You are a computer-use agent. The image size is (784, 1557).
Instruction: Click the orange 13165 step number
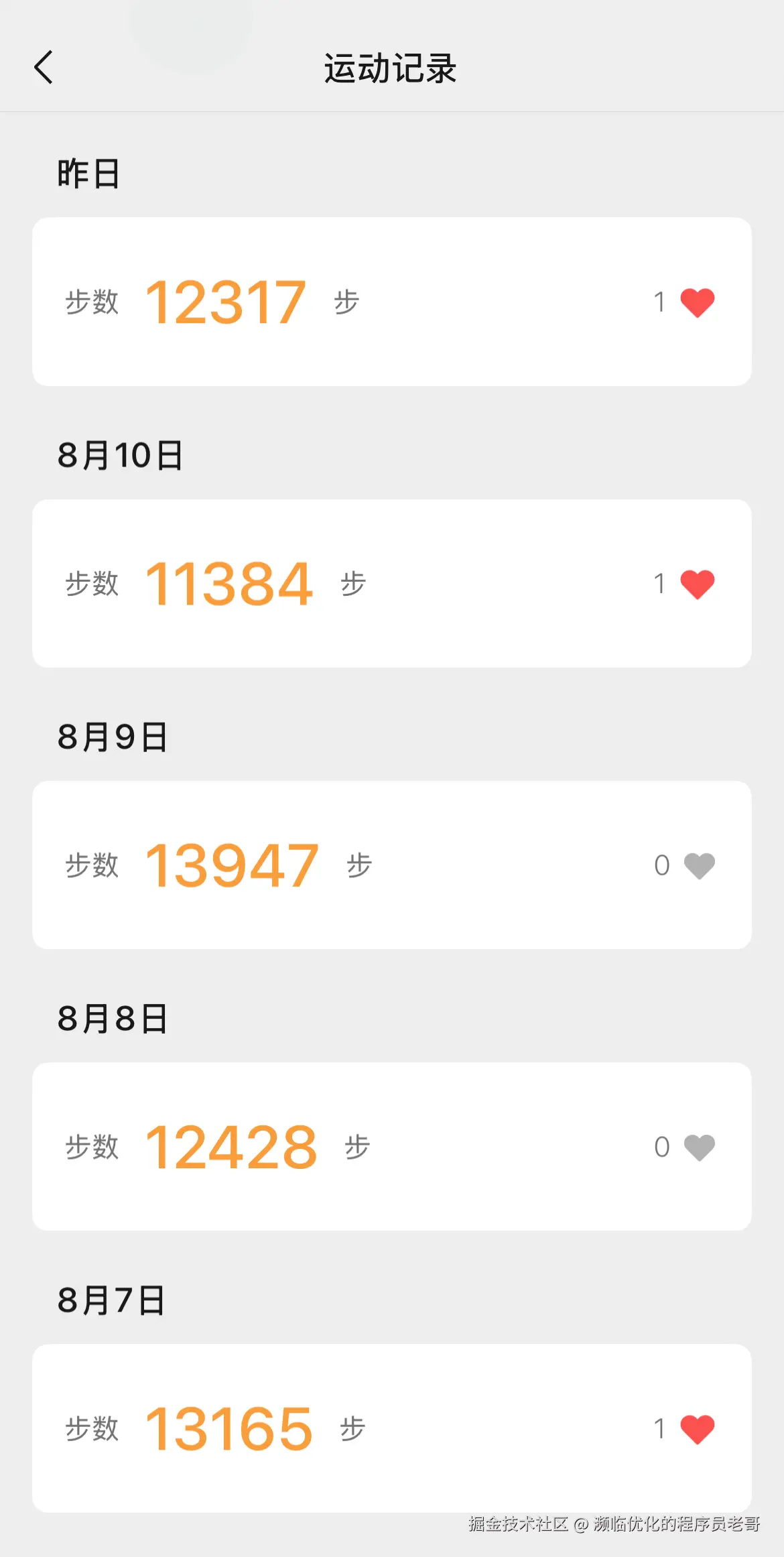pyautogui.click(x=231, y=1426)
